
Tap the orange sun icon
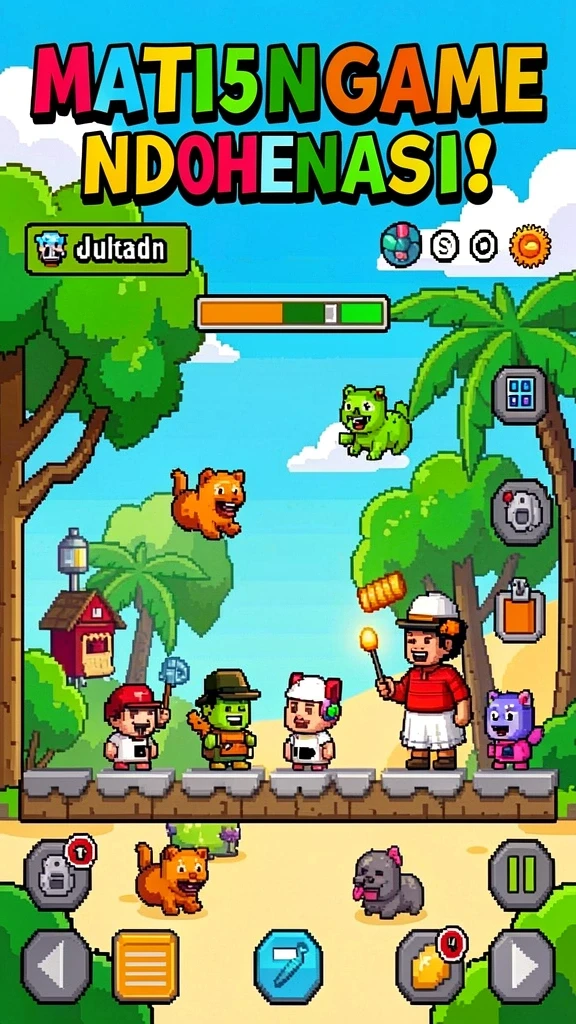(x=530, y=246)
